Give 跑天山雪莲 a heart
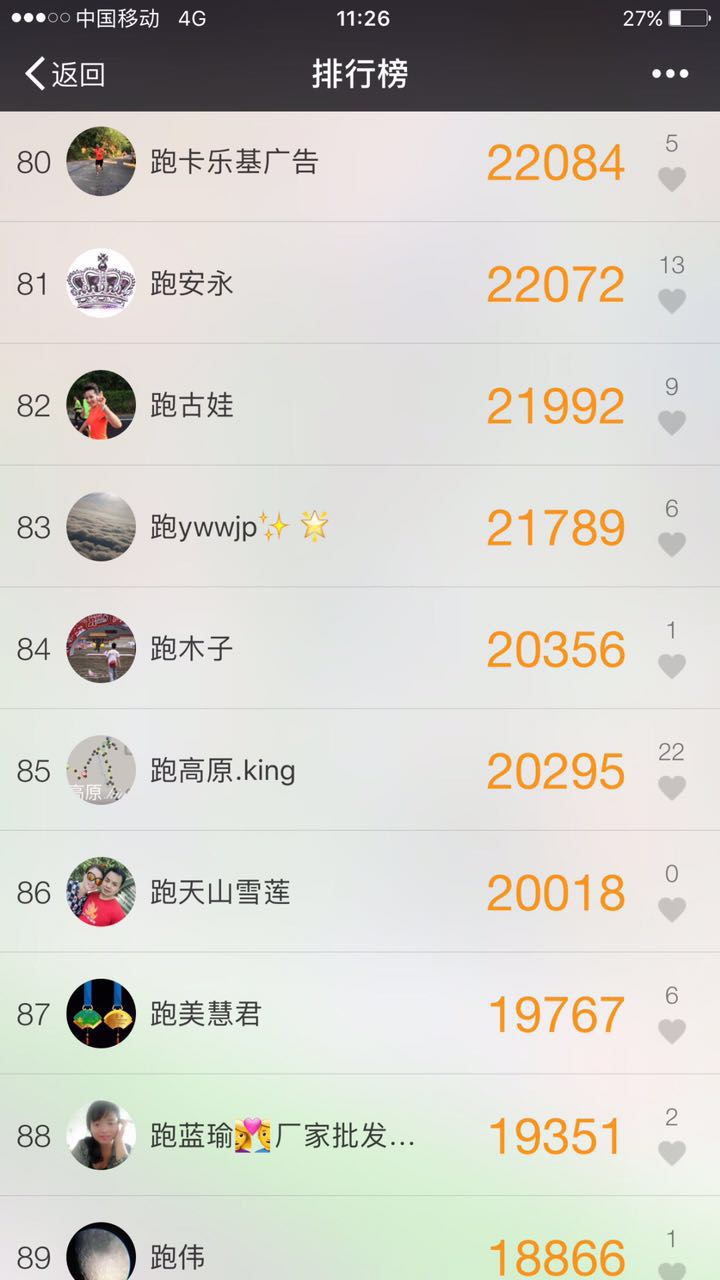 click(672, 910)
